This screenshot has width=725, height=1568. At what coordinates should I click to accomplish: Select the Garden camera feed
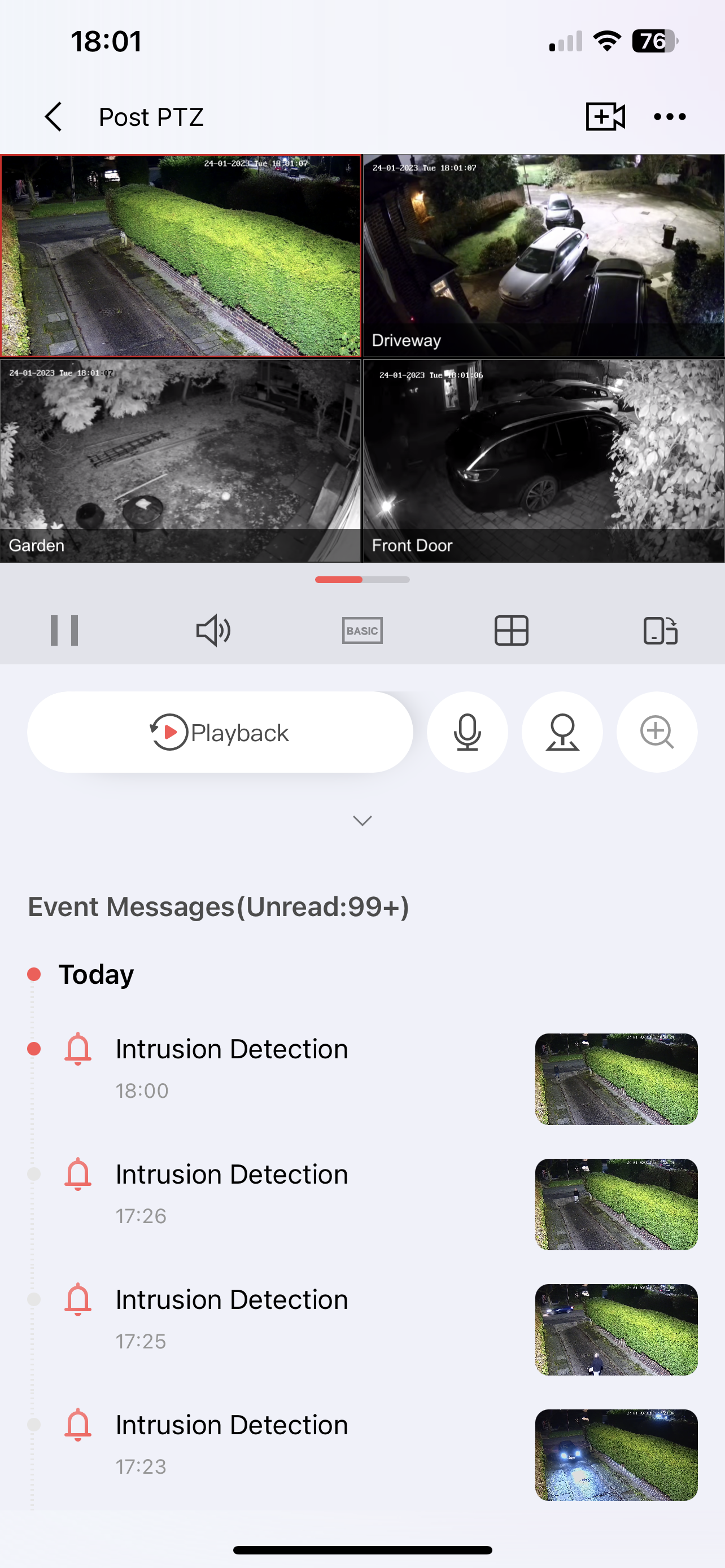click(x=180, y=460)
